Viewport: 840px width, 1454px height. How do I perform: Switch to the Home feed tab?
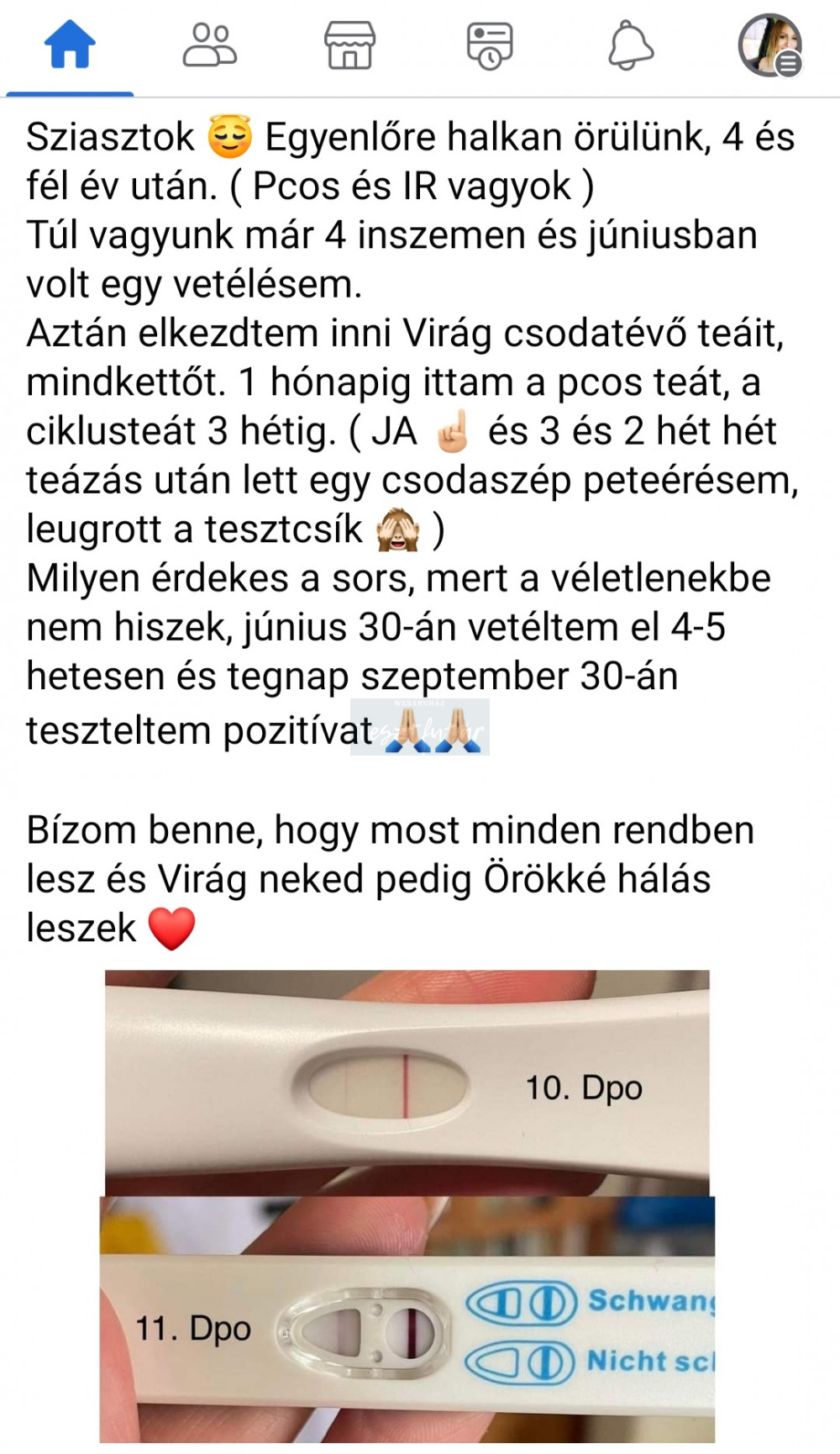[70, 45]
